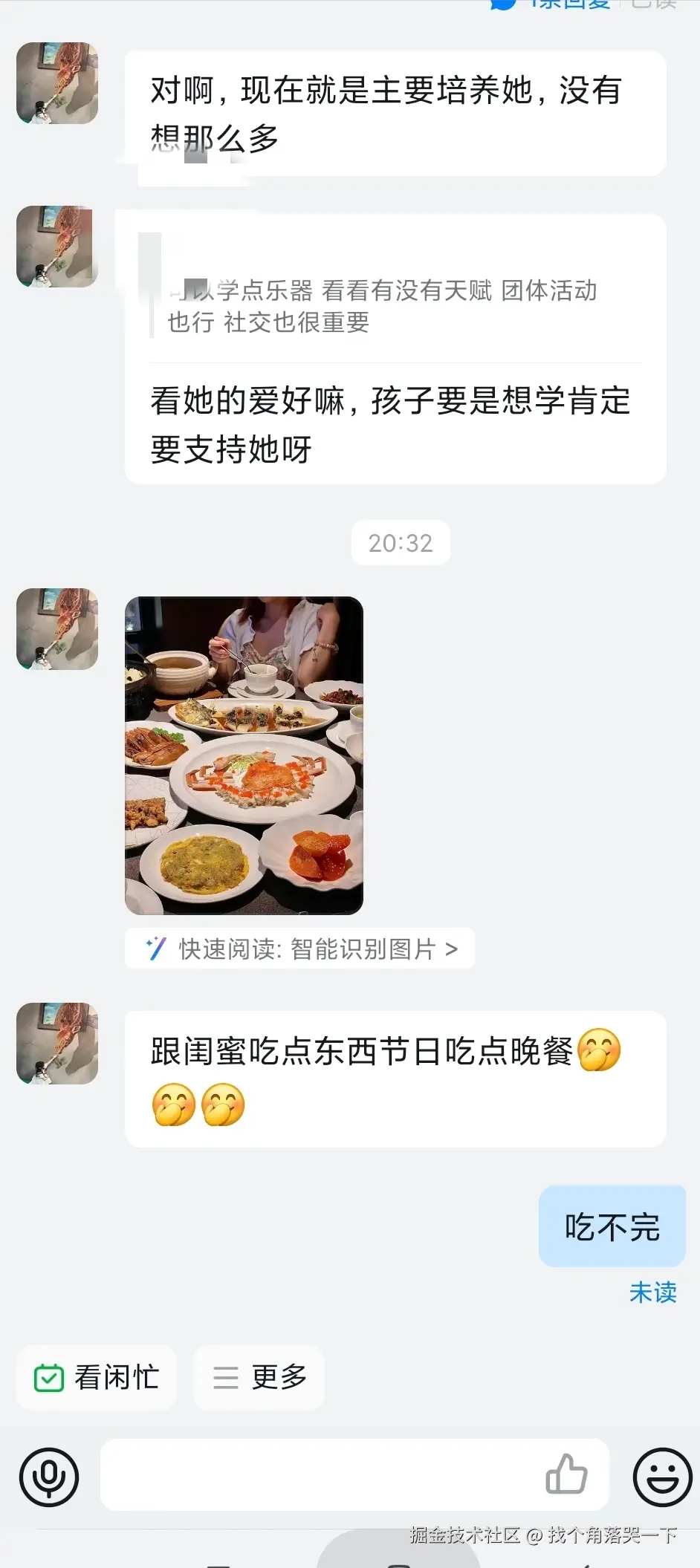
Task: Tap the green clock icon on 看闲忙 button
Action: pos(49,1378)
